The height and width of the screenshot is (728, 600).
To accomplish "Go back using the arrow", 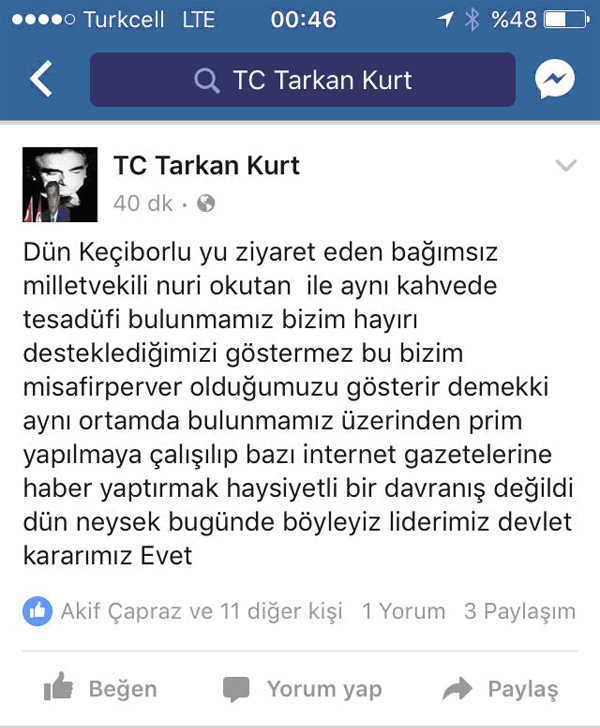I will [x=41, y=80].
